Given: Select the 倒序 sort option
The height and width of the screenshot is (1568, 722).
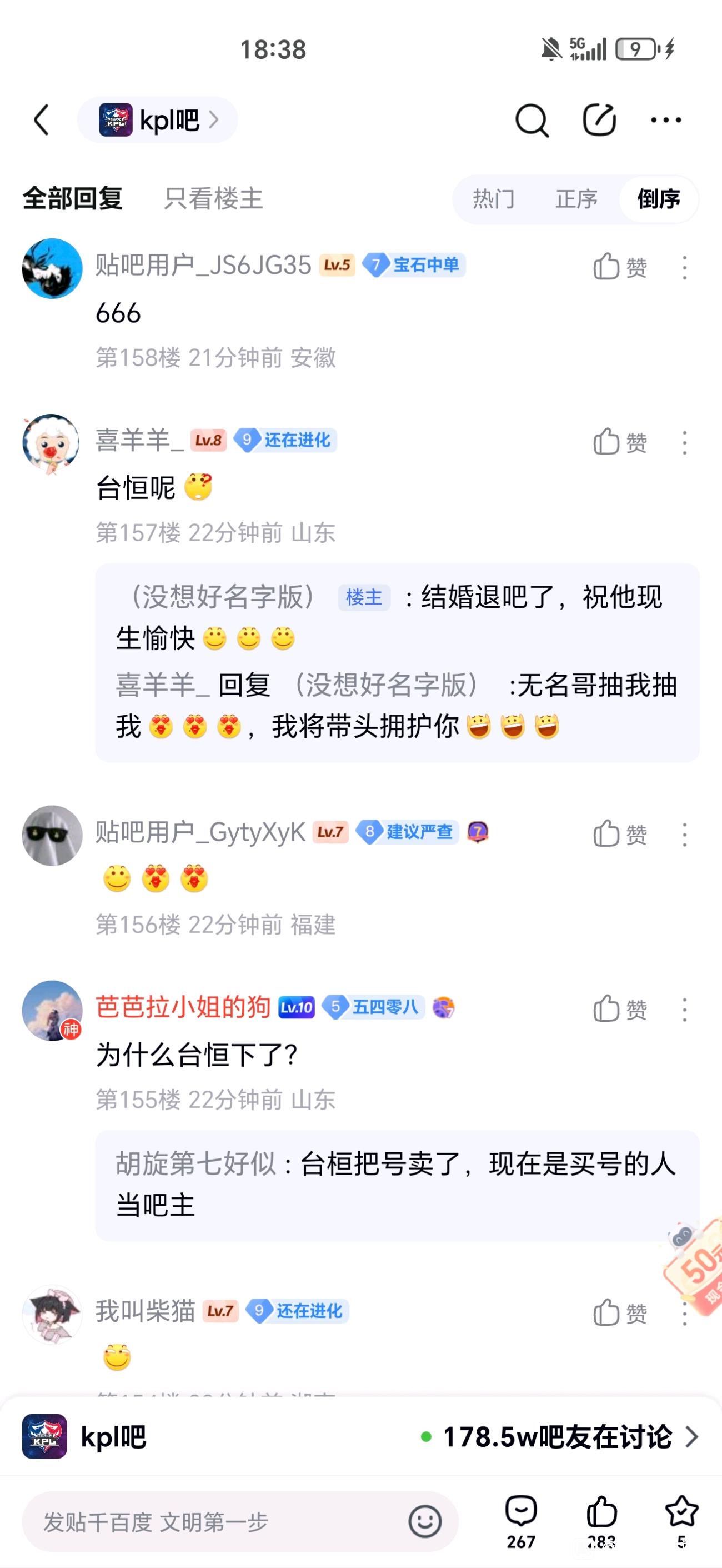Looking at the screenshot, I should click(x=658, y=199).
